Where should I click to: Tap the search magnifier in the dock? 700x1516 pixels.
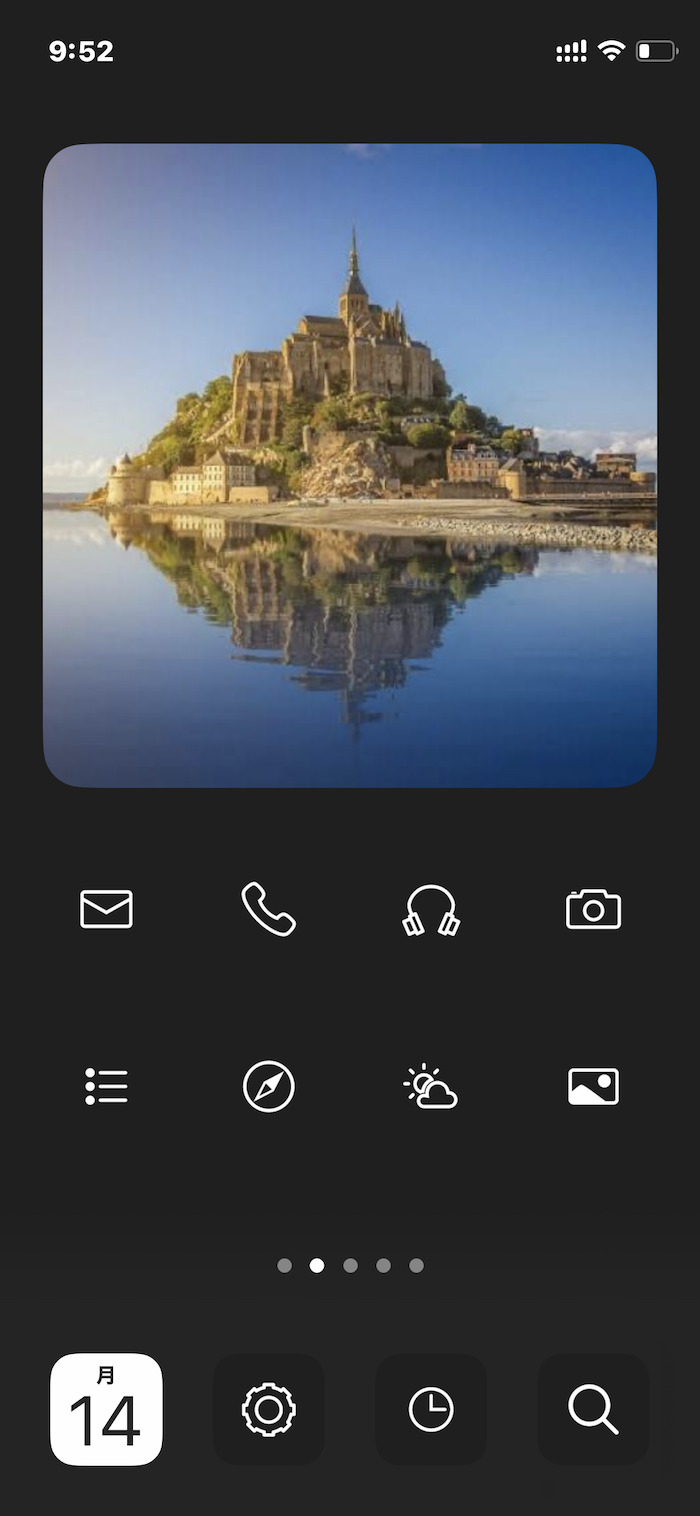tap(593, 1409)
